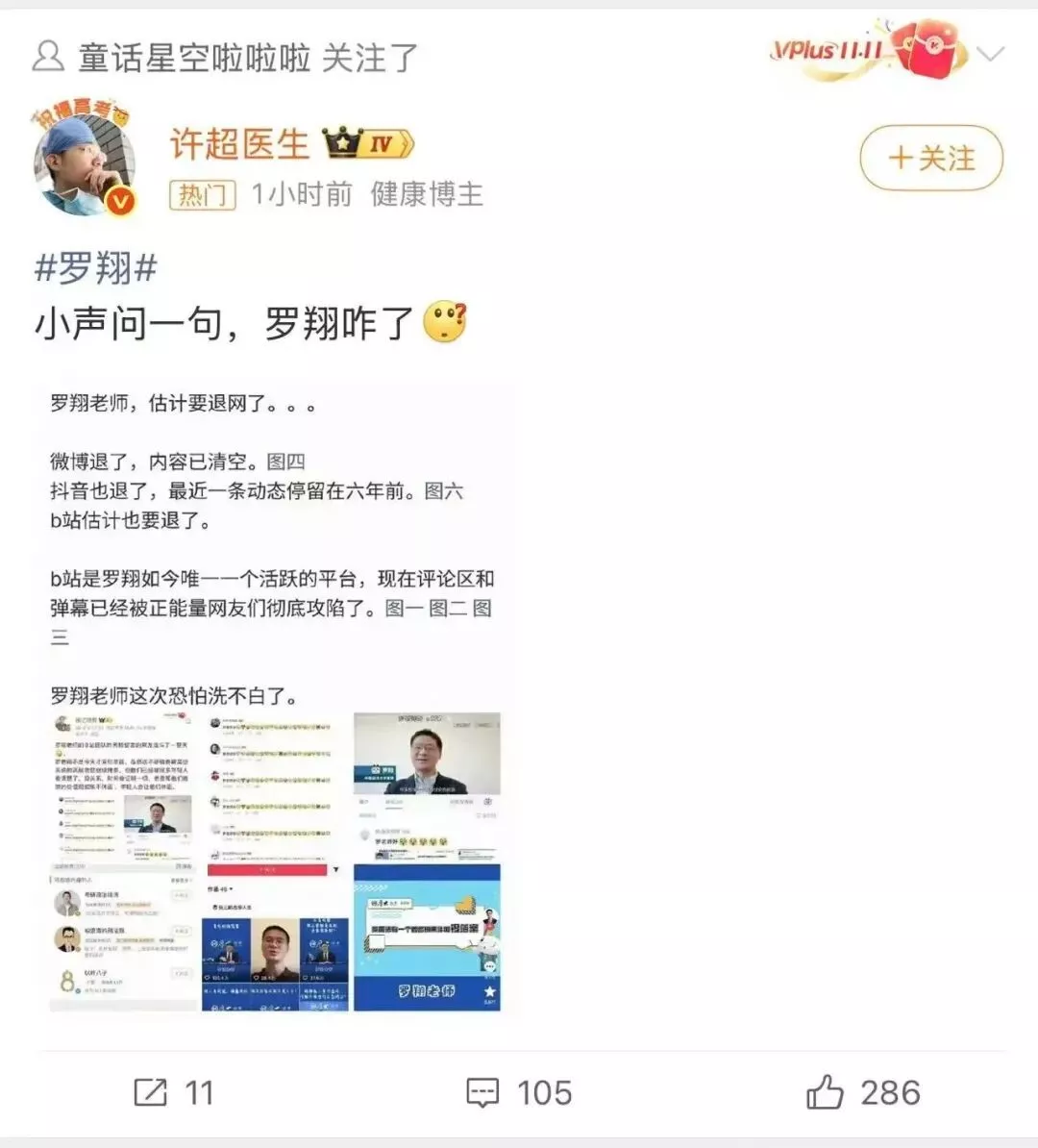Like the post with 286 likes
This screenshot has height=1148, width=1038.
[862, 1092]
